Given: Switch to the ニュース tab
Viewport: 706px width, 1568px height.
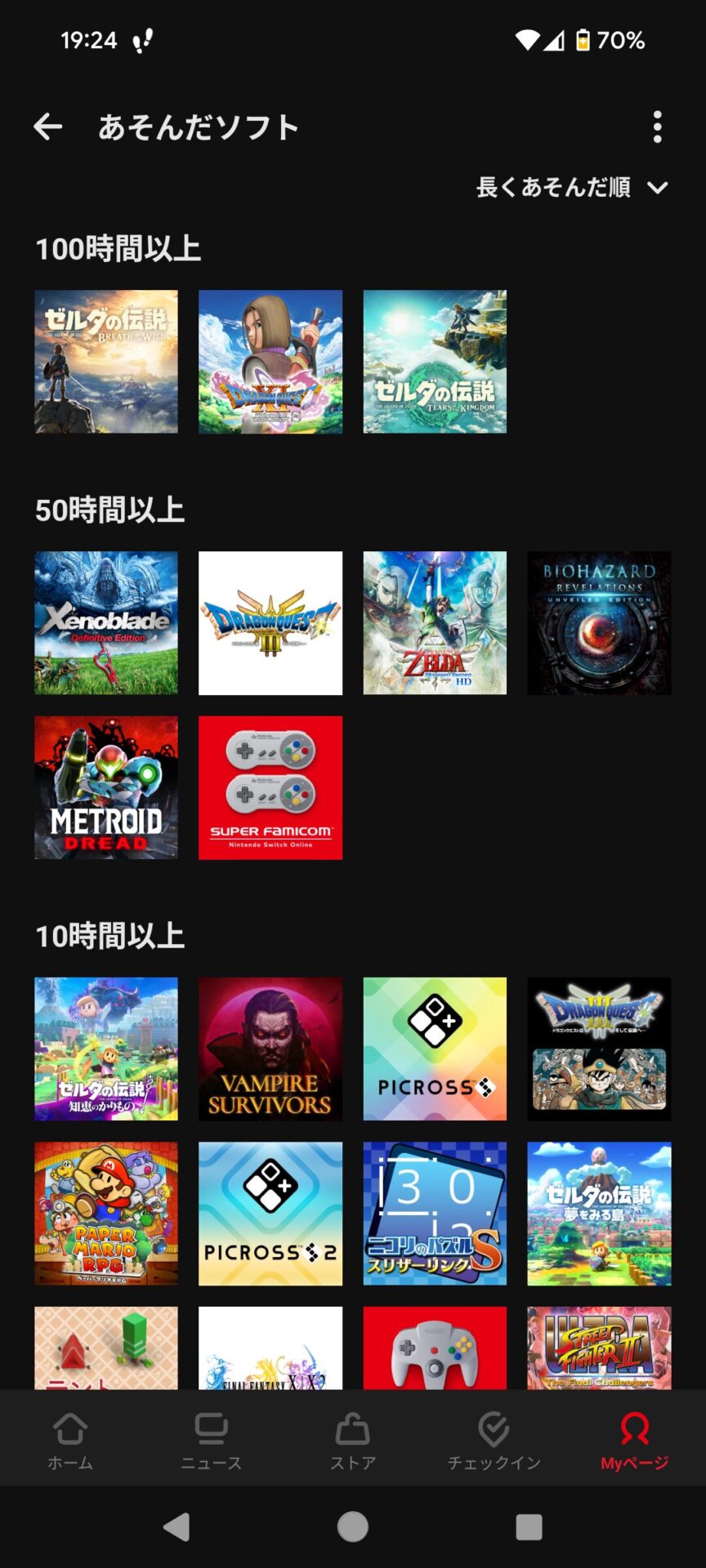Looking at the screenshot, I should pos(212,1441).
